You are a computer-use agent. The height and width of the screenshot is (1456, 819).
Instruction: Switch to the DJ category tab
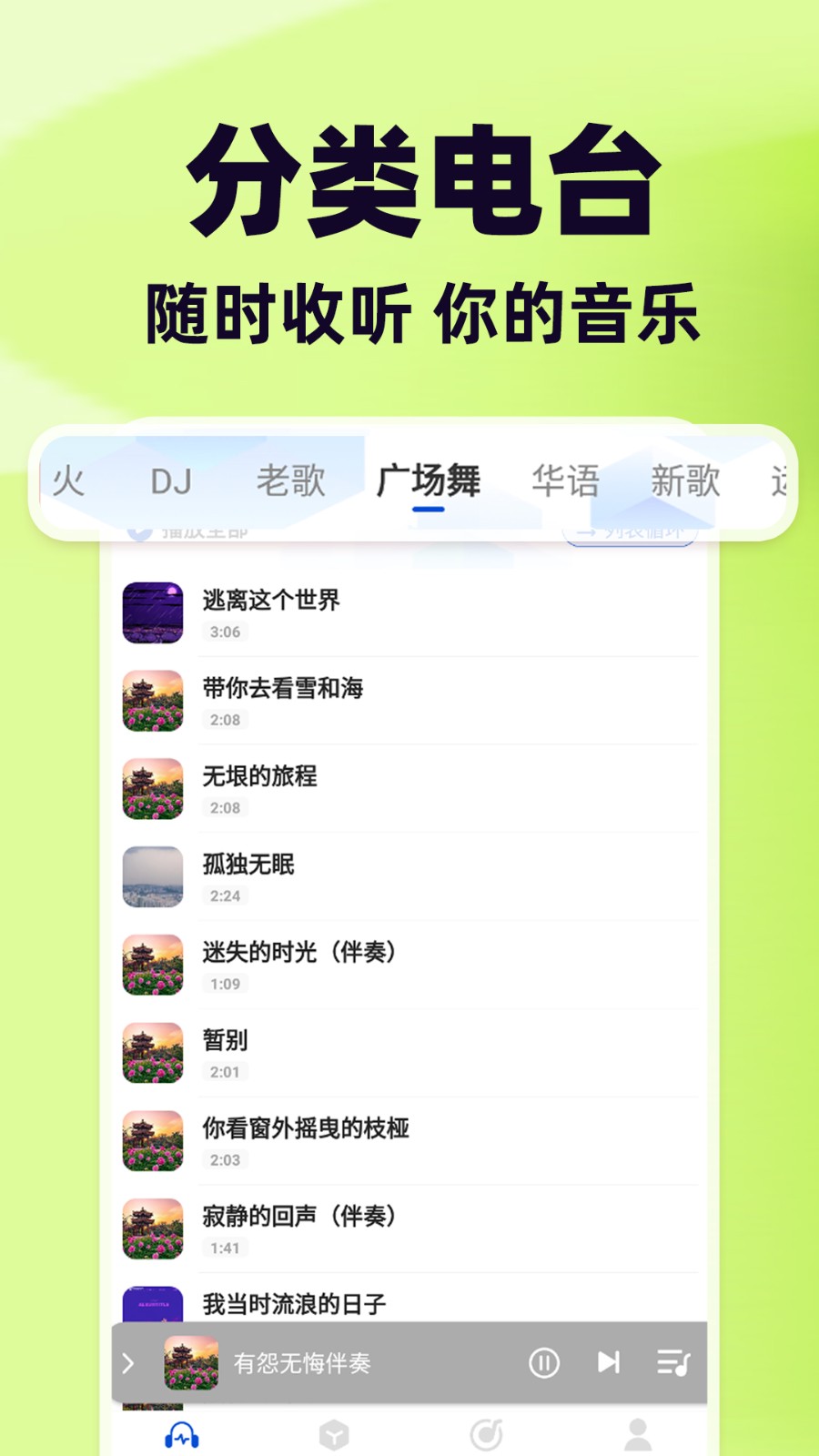[173, 480]
